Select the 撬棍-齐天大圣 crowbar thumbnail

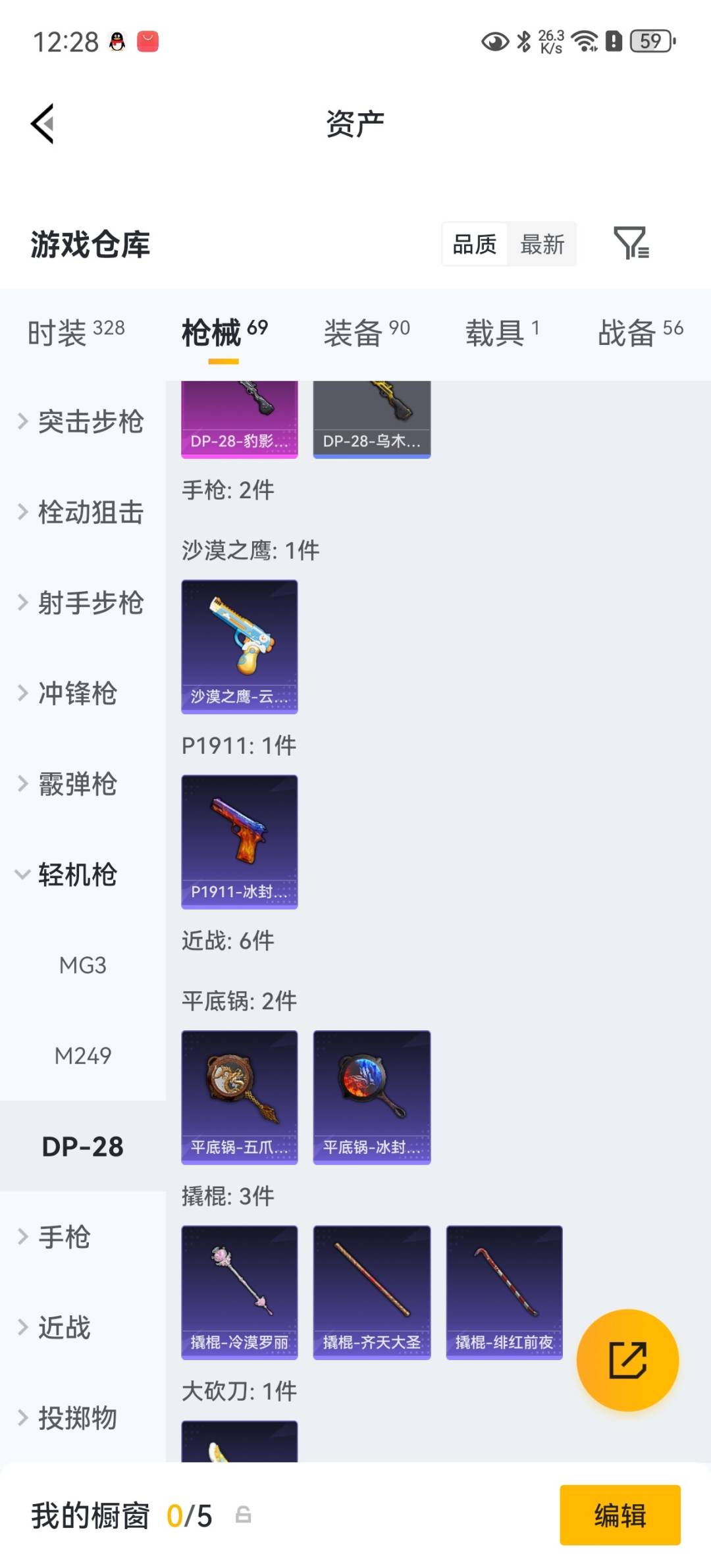pos(371,1292)
